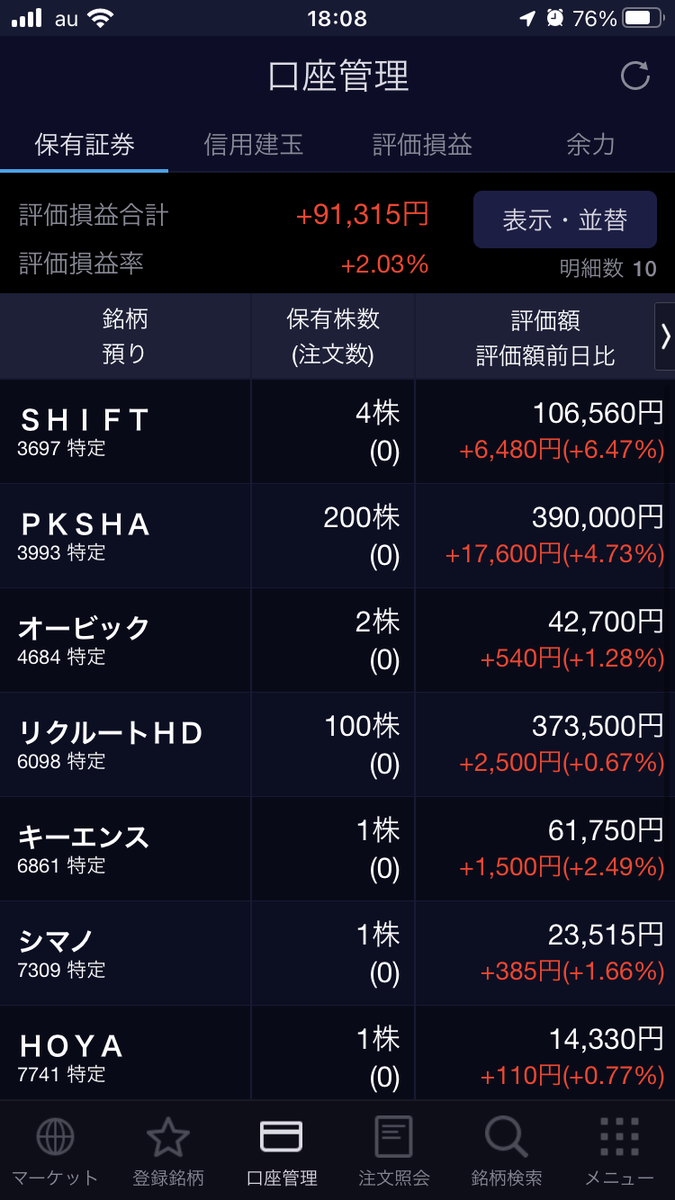
Task: Open the リクルートHD 6098 holding
Action: pyautogui.click(x=110, y=744)
